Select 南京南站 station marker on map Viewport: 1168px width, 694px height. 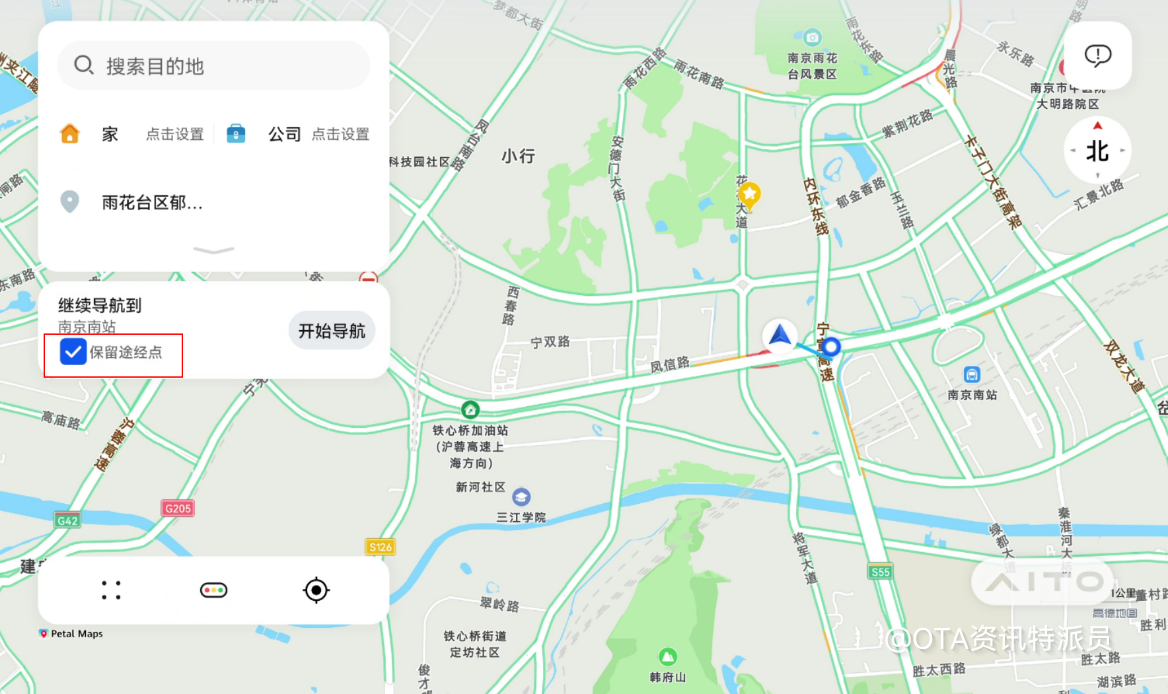[972, 375]
